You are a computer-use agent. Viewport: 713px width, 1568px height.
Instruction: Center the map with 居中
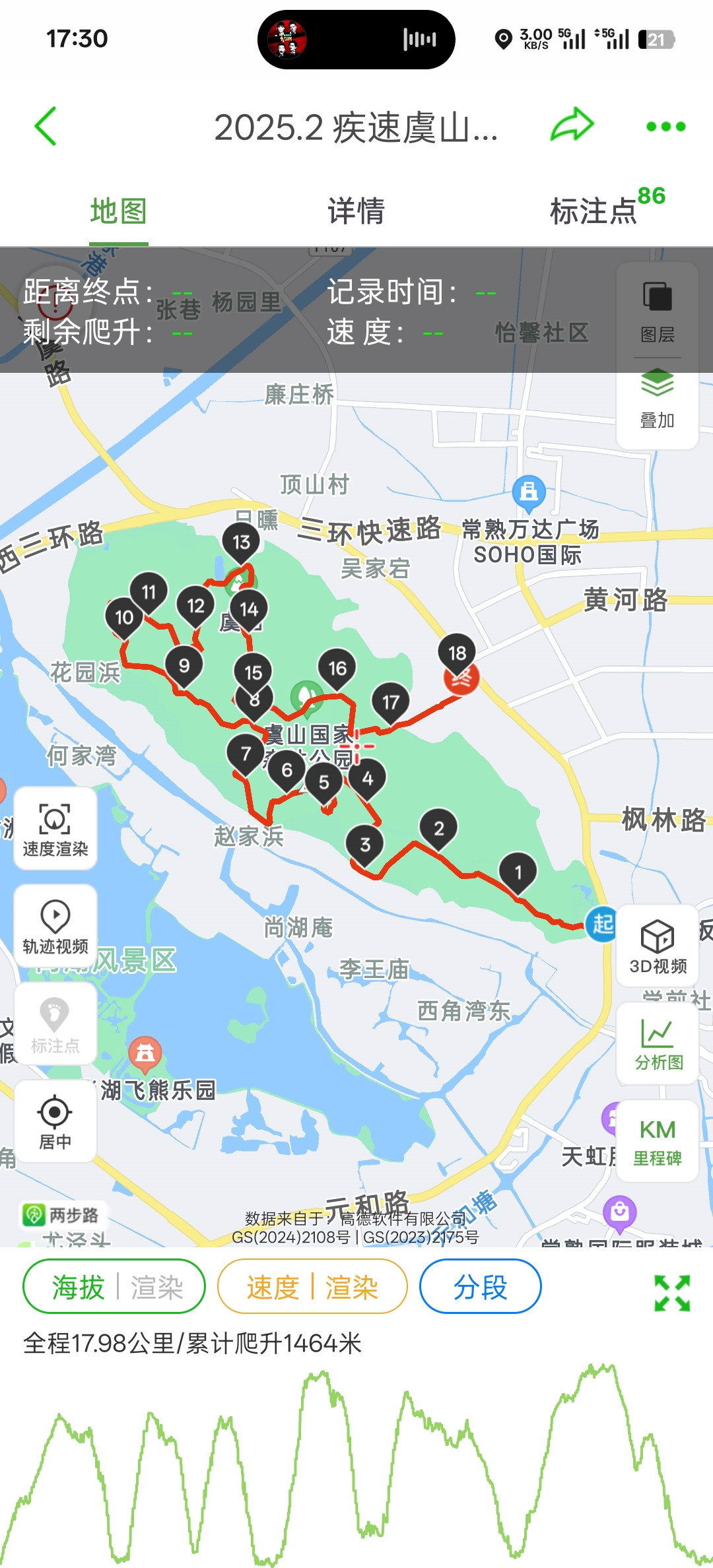click(x=55, y=1122)
